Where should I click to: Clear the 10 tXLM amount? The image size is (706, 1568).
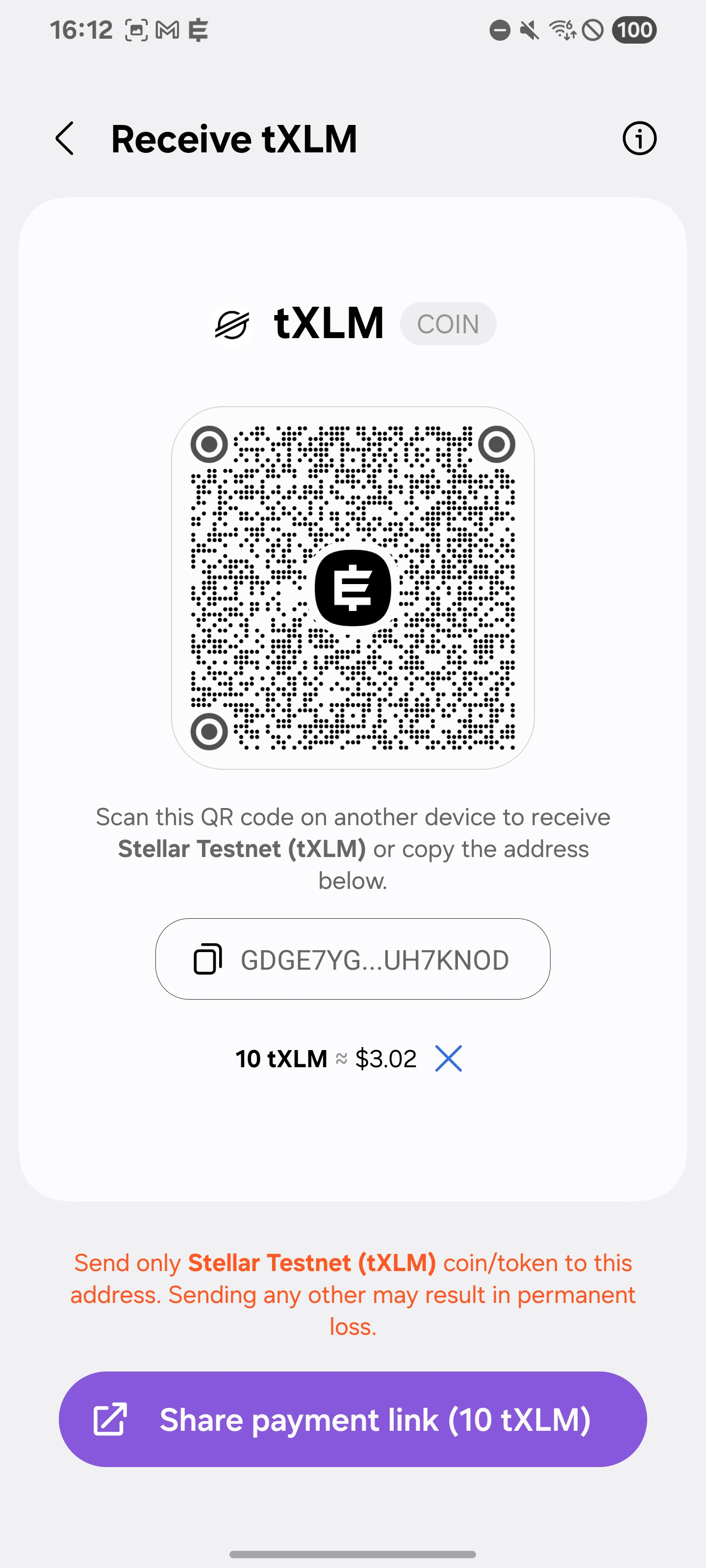tap(448, 1058)
